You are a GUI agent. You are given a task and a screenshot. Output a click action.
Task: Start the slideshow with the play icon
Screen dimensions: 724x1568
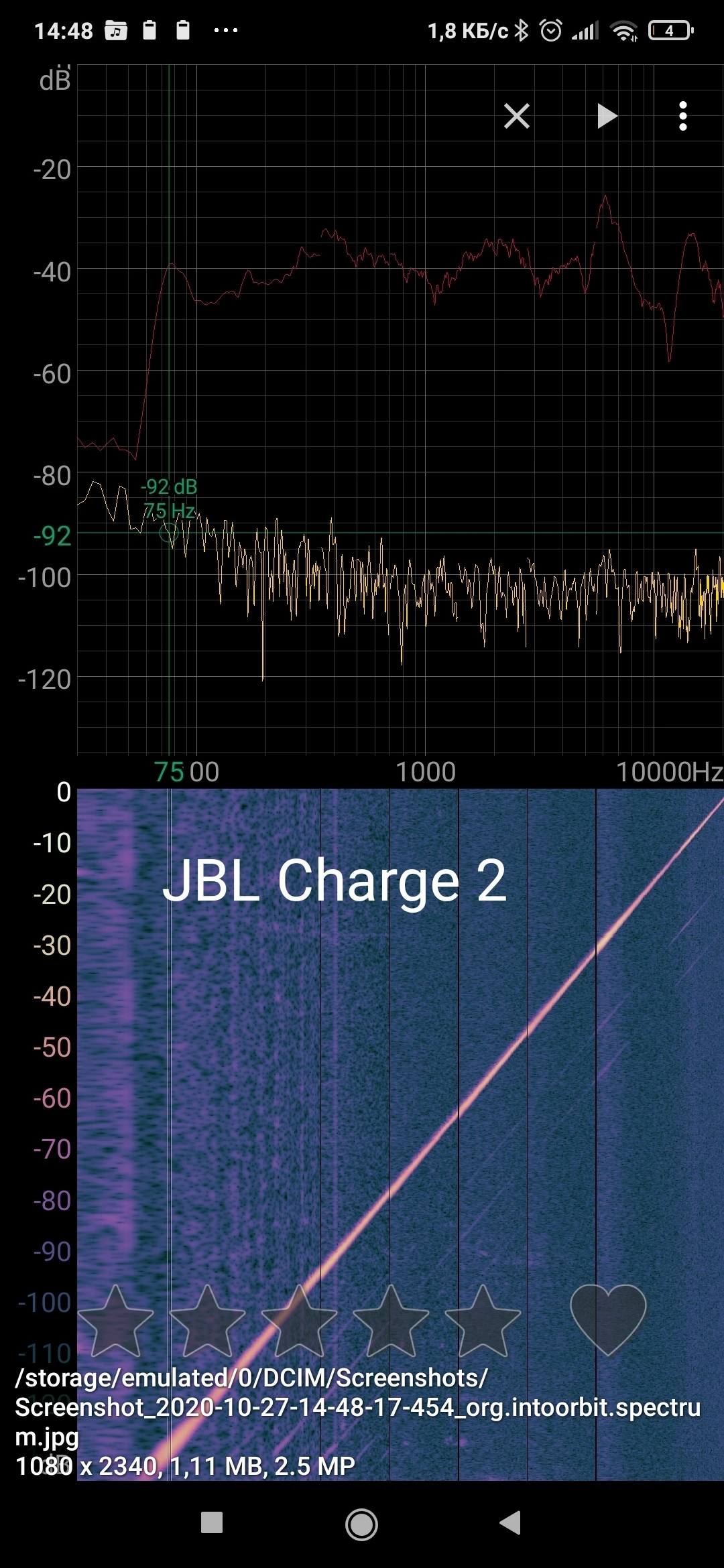tap(606, 116)
